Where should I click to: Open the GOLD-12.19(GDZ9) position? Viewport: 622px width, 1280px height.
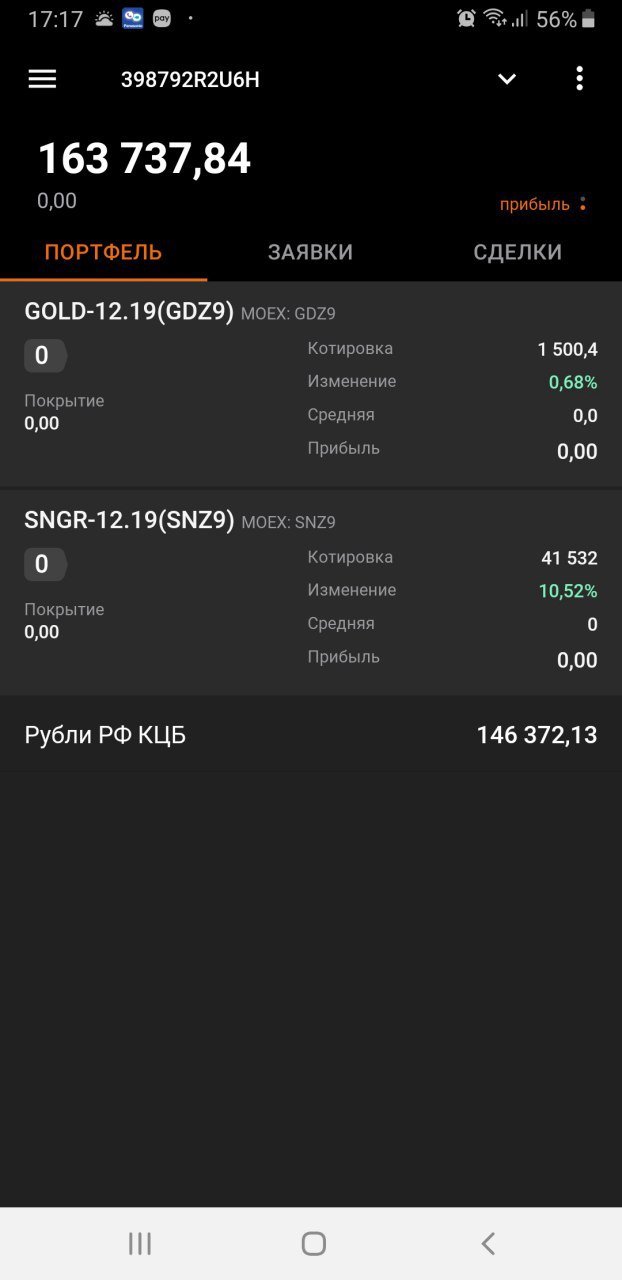129,312
